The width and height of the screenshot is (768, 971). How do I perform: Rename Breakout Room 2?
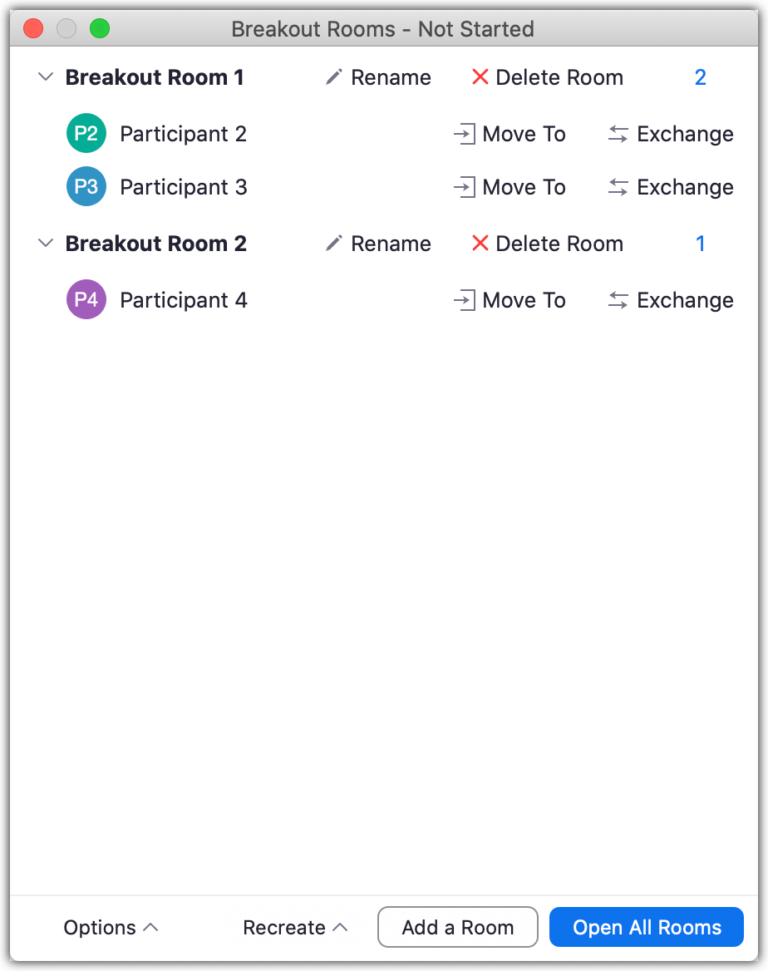[378, 244]
